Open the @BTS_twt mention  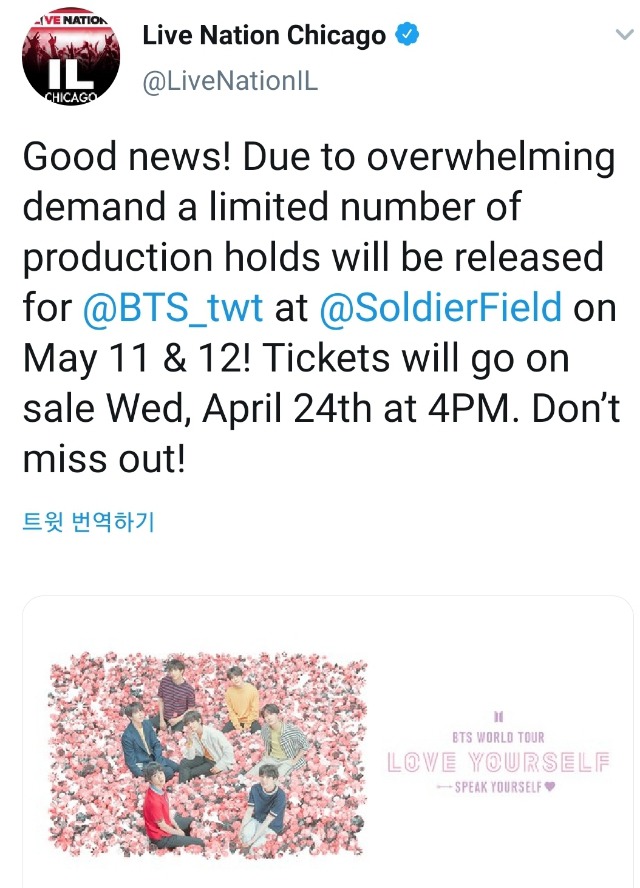click(172, 308)
